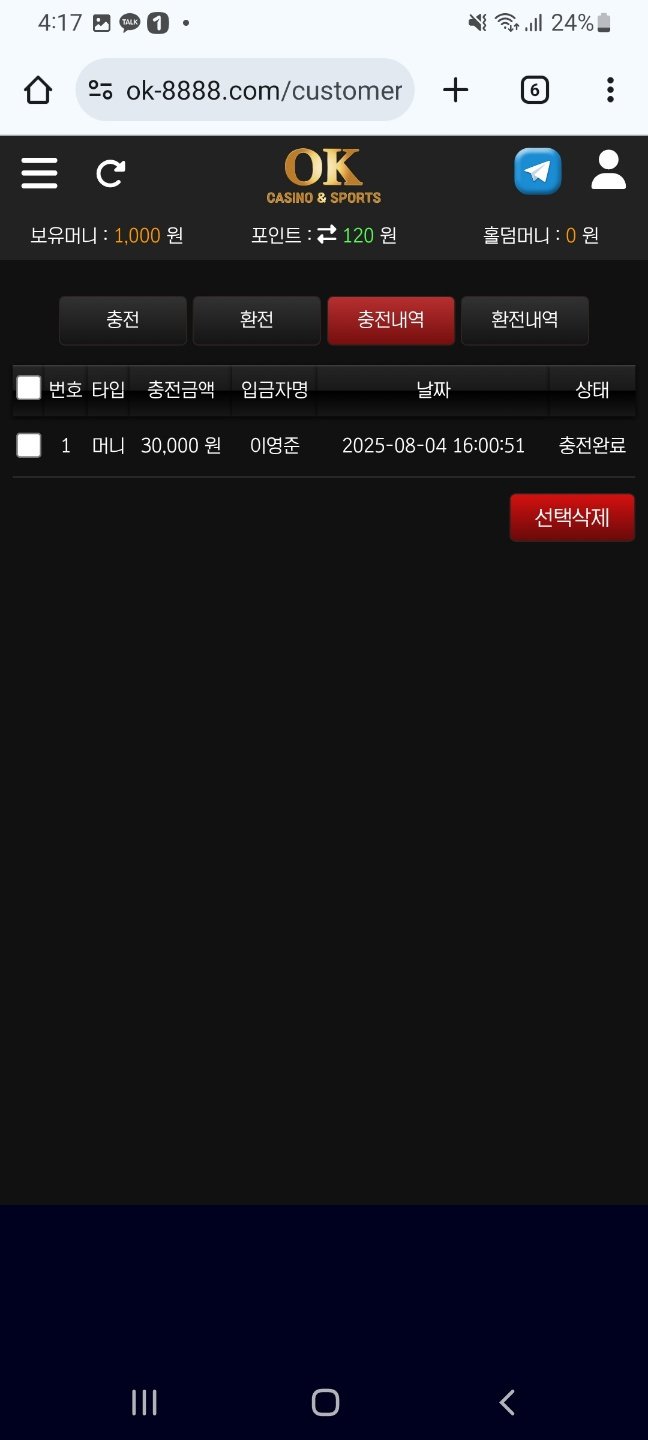Image resolution: width=648 pixels, height=1440 pixels.
Task: Check the select-all checkbox in header
Action: click(29, 388)
